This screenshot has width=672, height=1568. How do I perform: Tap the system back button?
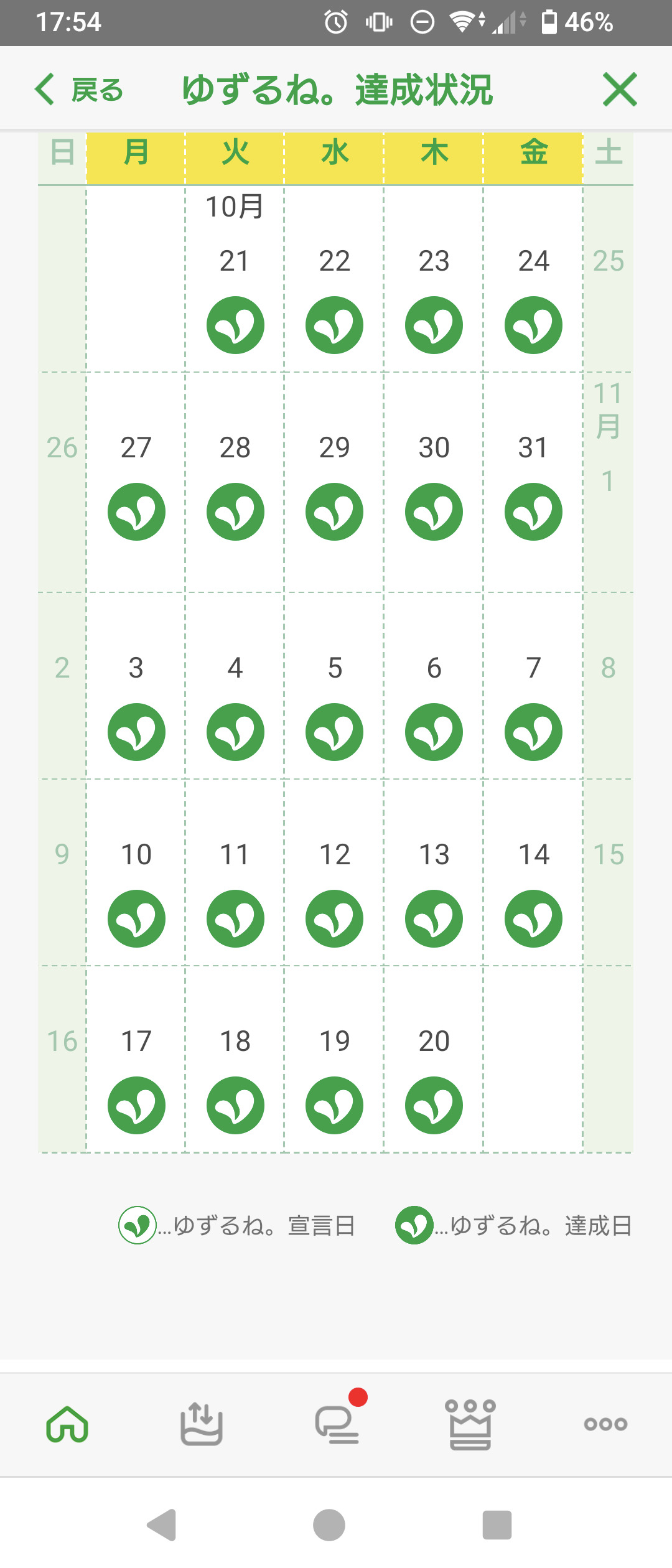pyautogui.click(x=162, y=1524)
